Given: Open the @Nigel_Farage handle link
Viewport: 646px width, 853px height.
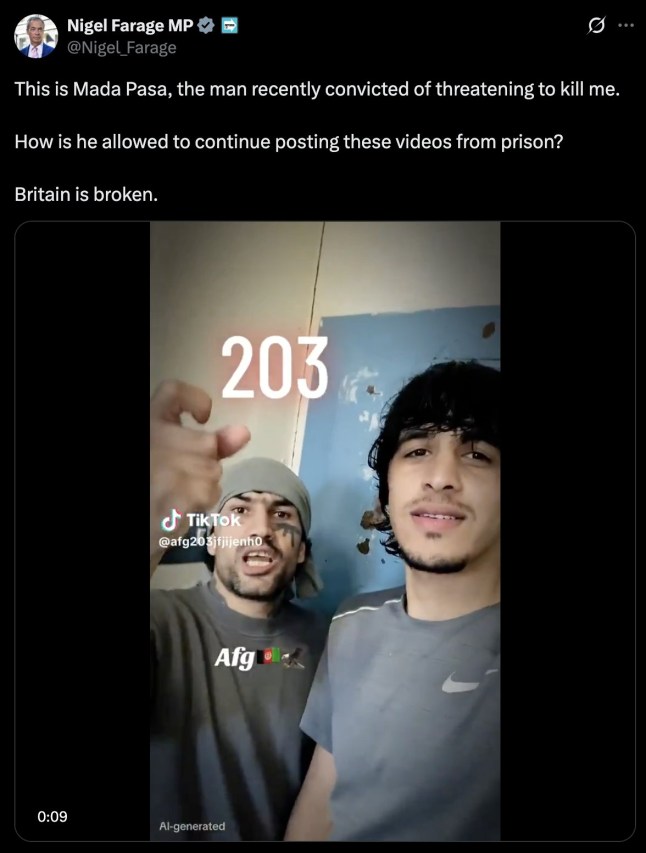Looking at the screenshot, I should 121,47.
